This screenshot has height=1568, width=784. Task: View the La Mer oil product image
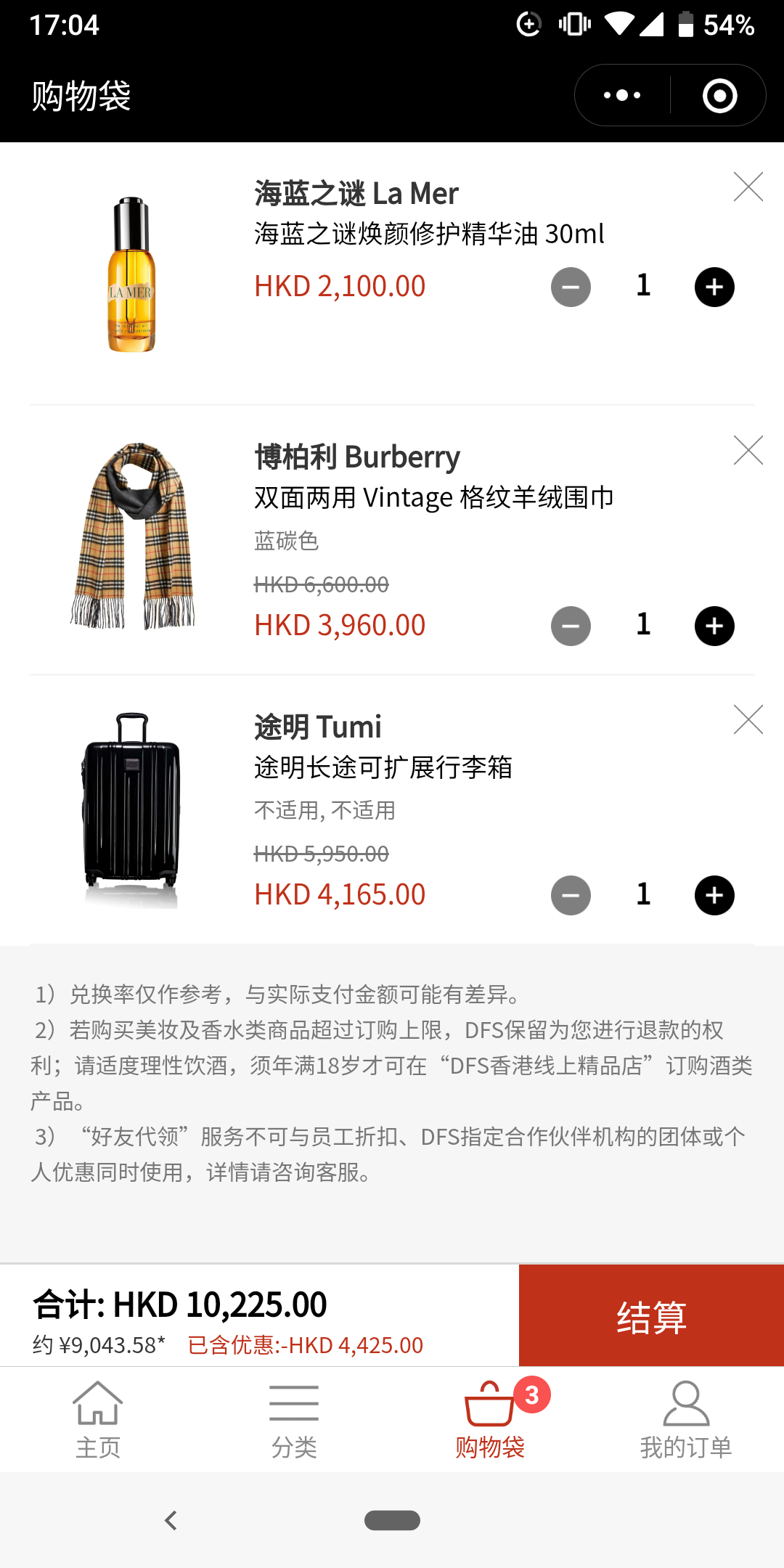click(132, 274)
